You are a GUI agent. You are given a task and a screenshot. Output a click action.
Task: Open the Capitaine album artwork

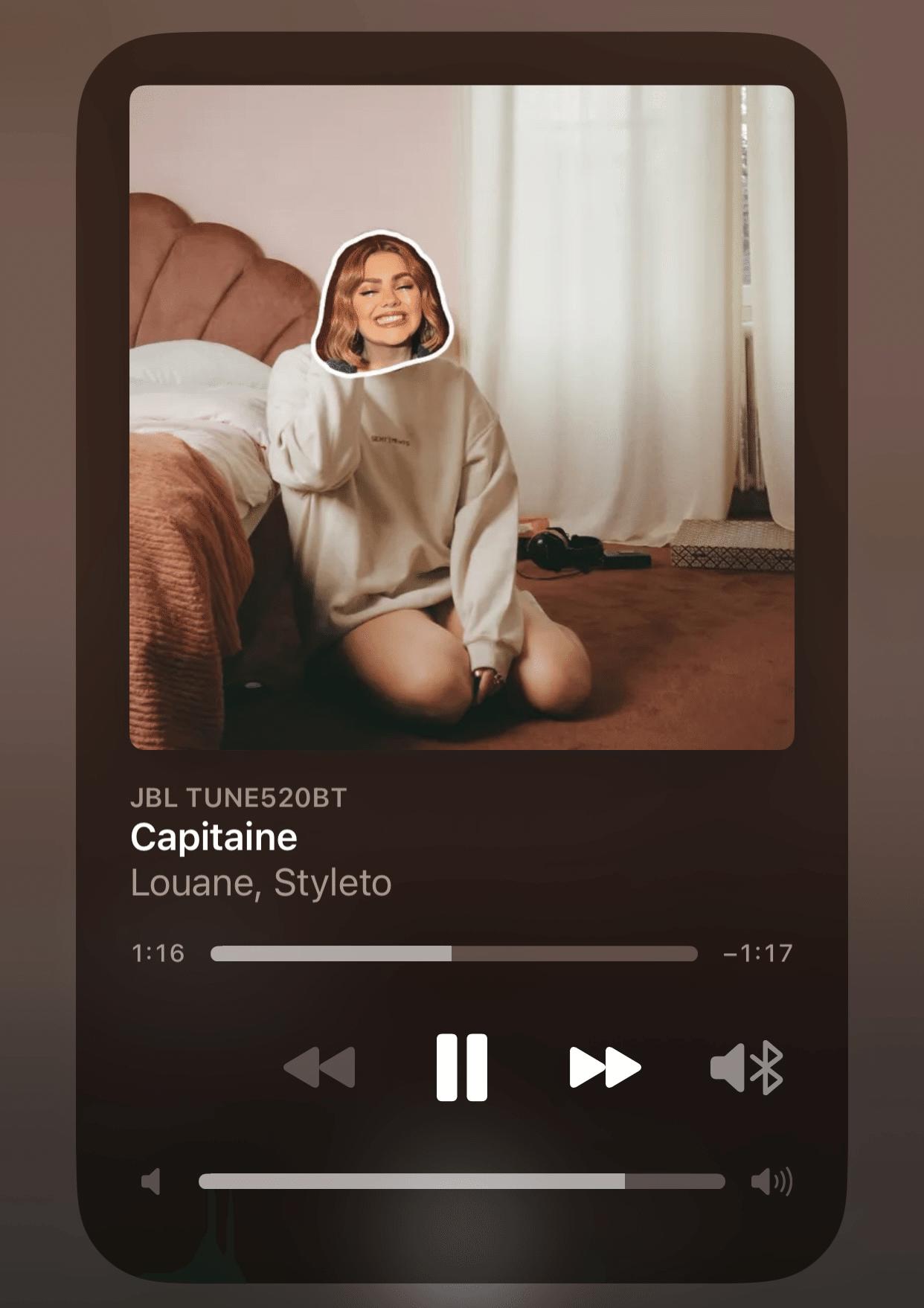[461, 417]
